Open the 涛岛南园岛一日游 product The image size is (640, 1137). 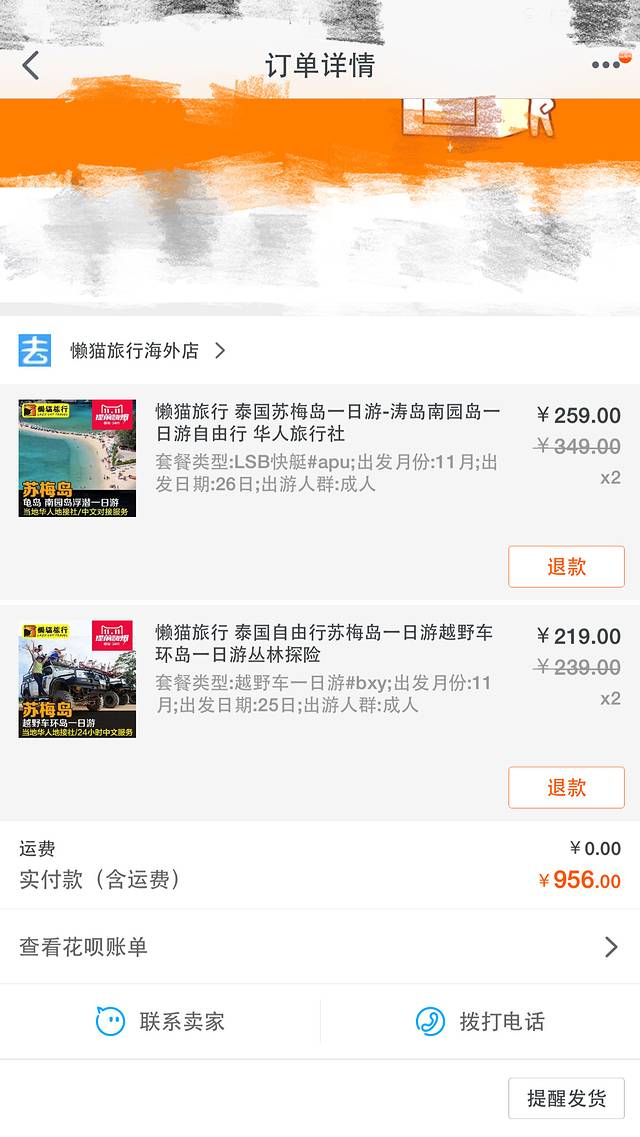[327, 422]
